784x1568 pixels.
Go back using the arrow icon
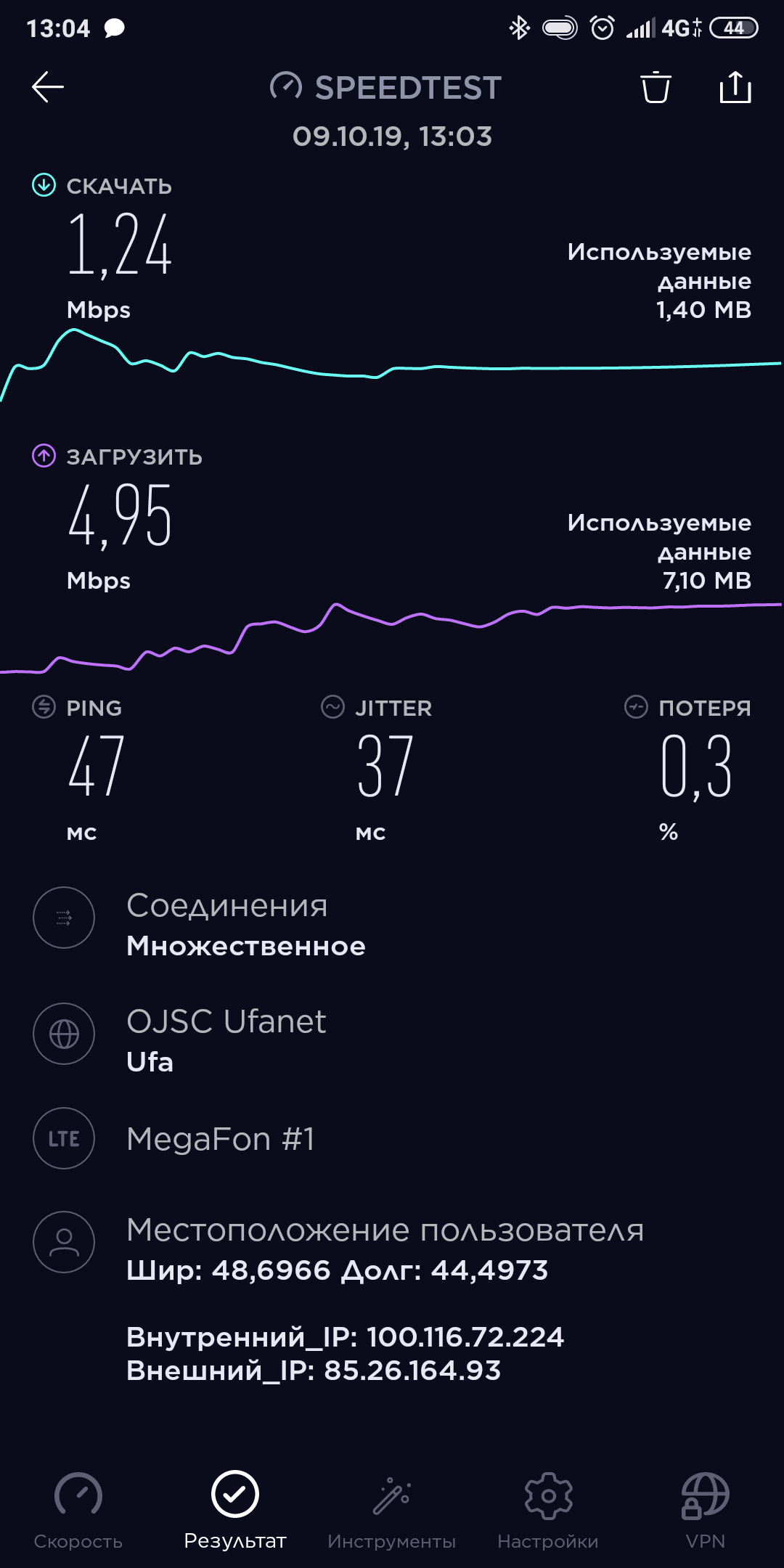coord(48,87)
